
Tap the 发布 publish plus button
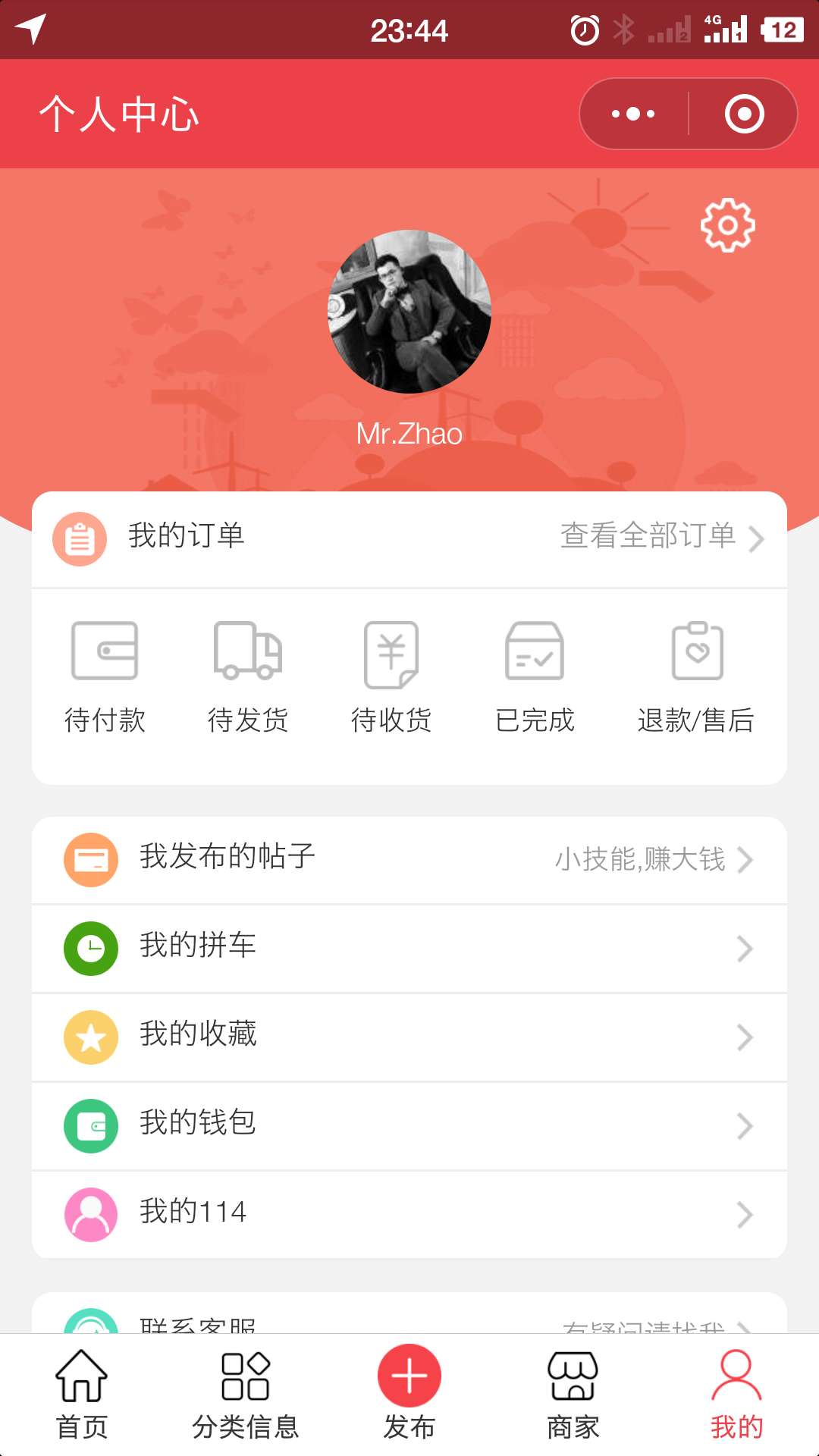(409, 1377)
